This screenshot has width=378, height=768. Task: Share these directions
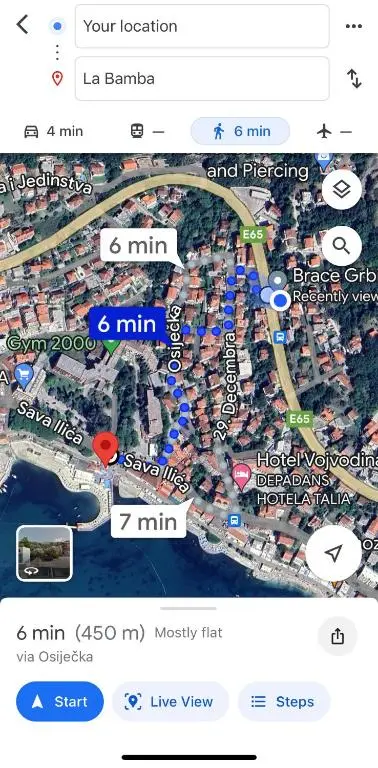click(x=337, y=637)
